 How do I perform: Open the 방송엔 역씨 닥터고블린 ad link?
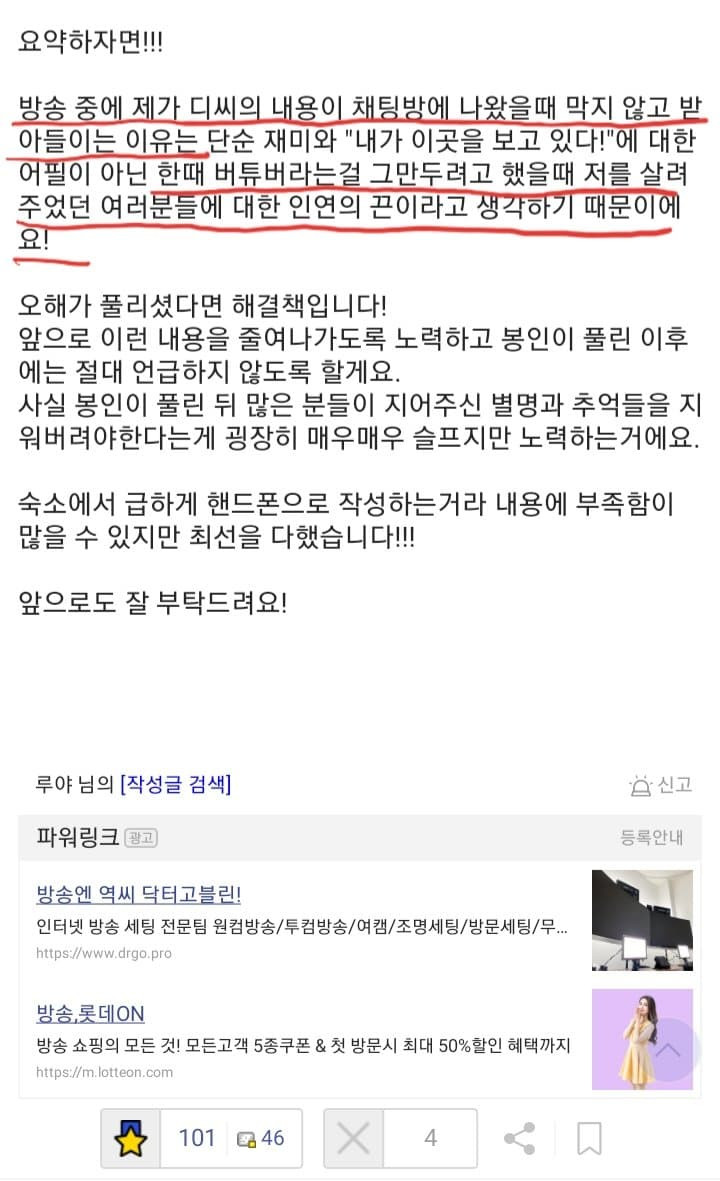[138, 894]
